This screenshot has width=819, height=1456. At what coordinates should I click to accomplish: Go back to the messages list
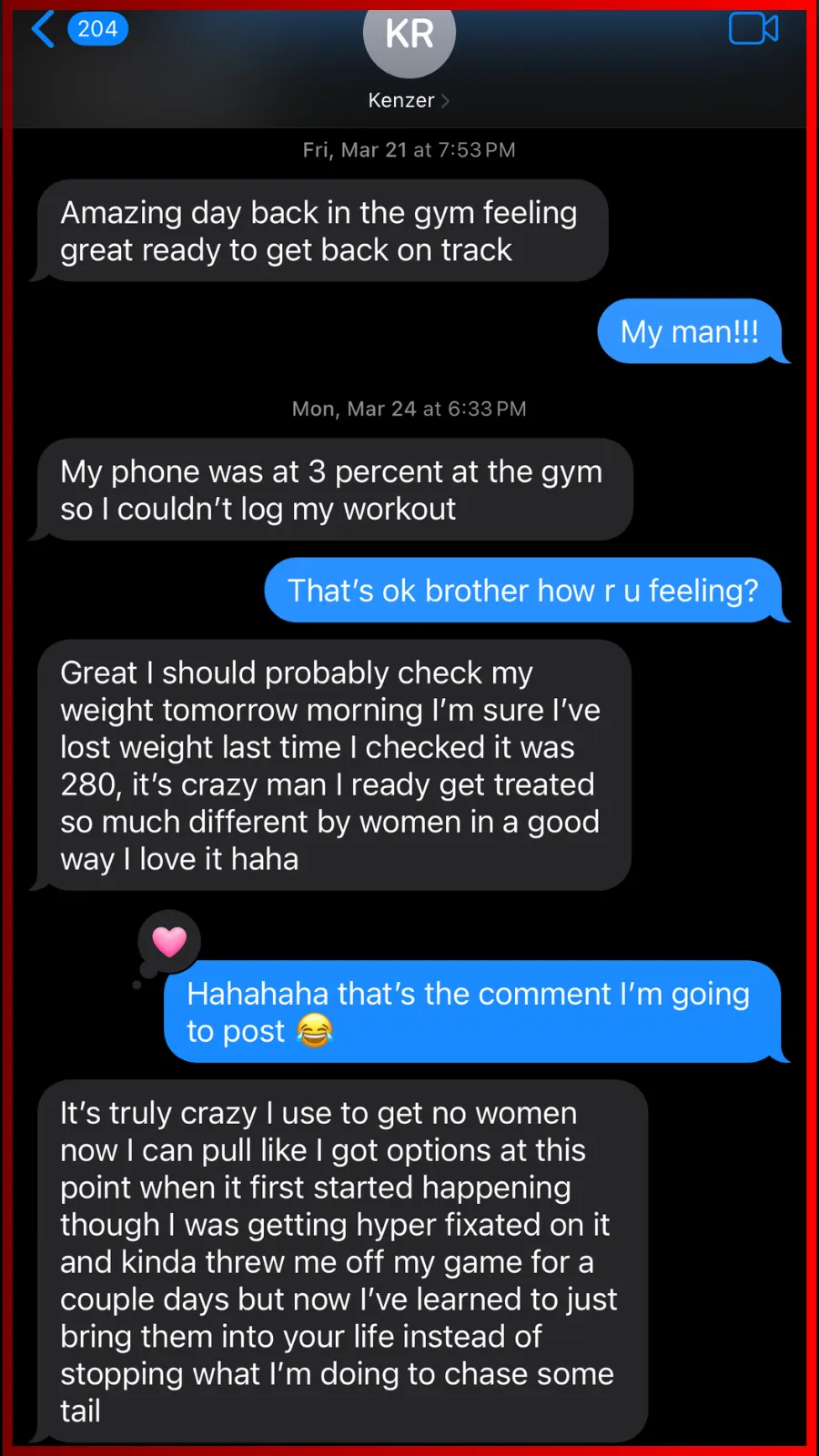(44, 29)
